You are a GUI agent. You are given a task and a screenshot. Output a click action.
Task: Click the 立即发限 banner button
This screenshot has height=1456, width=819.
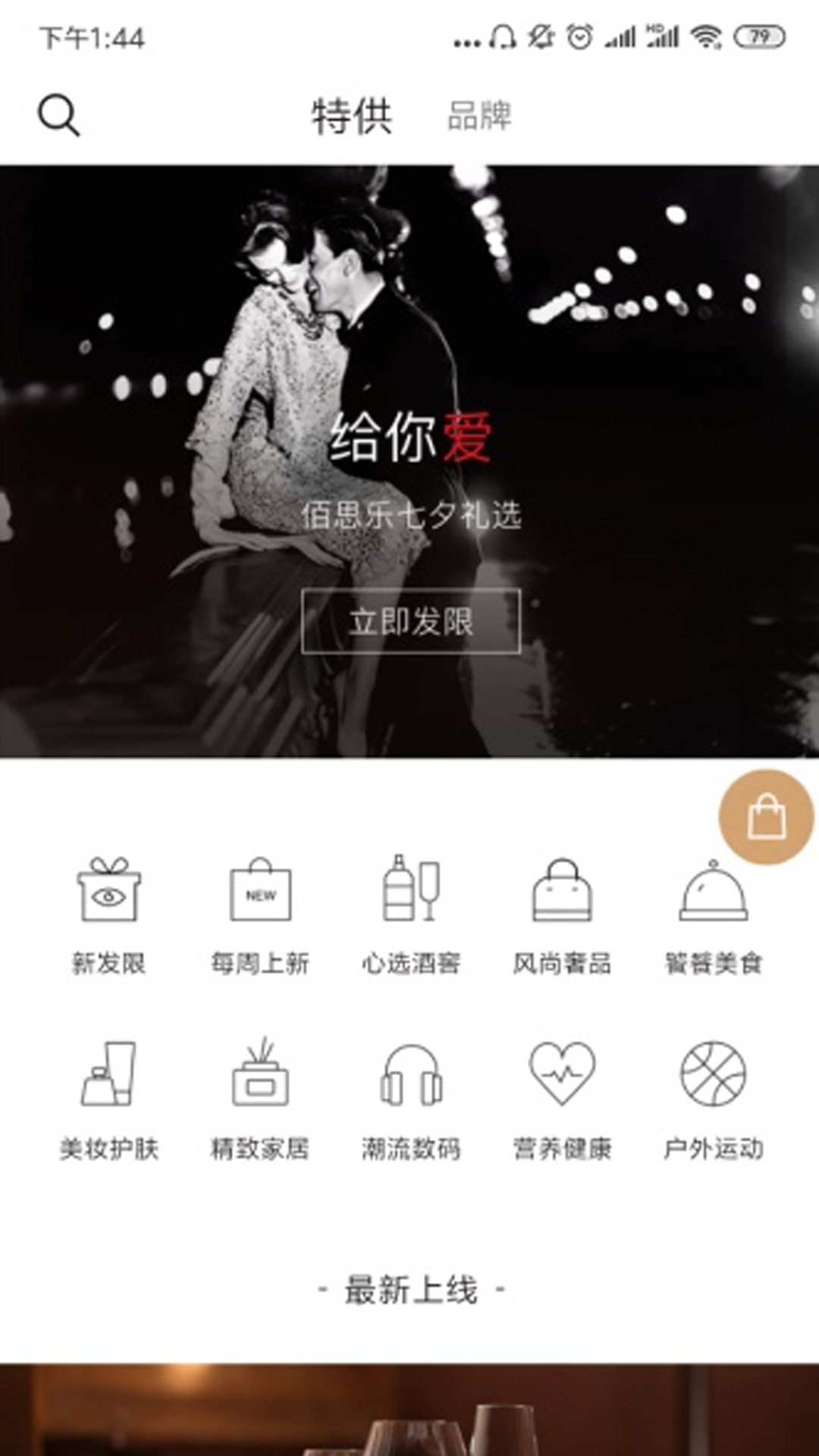click(409, 623)
